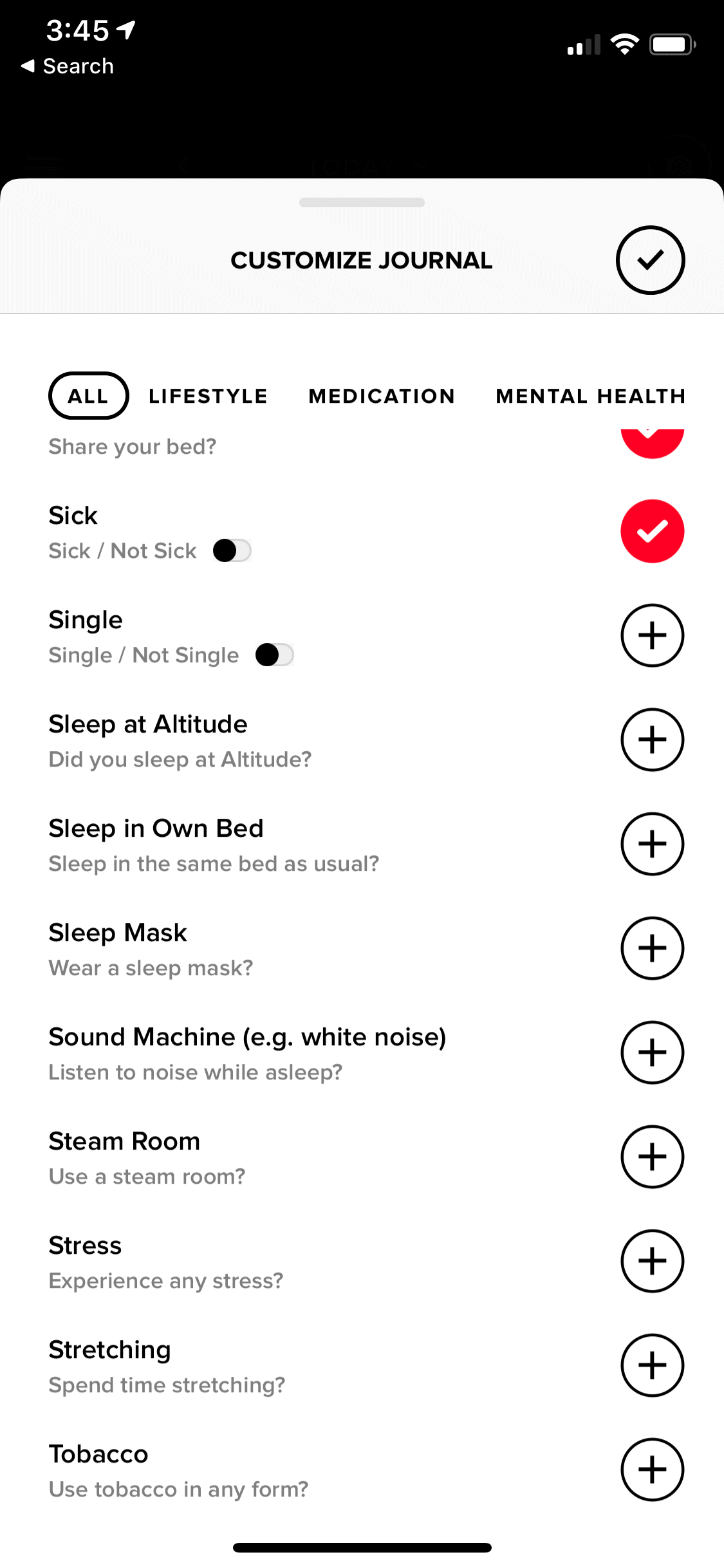Switch to the Medication category
Screen dimensions: 724x1568
[x=382, y=396]
